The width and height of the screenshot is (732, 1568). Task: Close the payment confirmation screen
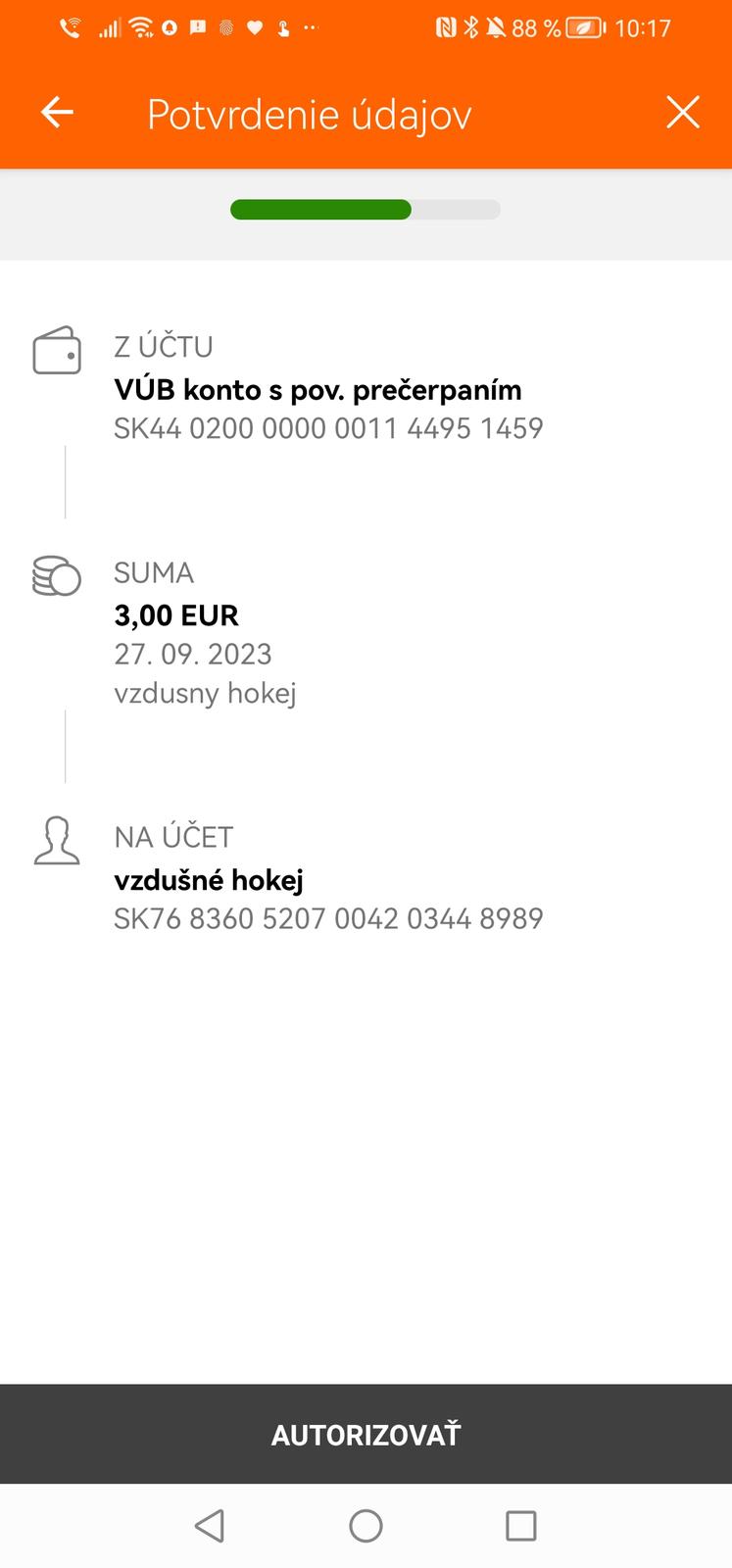[682, 113]
